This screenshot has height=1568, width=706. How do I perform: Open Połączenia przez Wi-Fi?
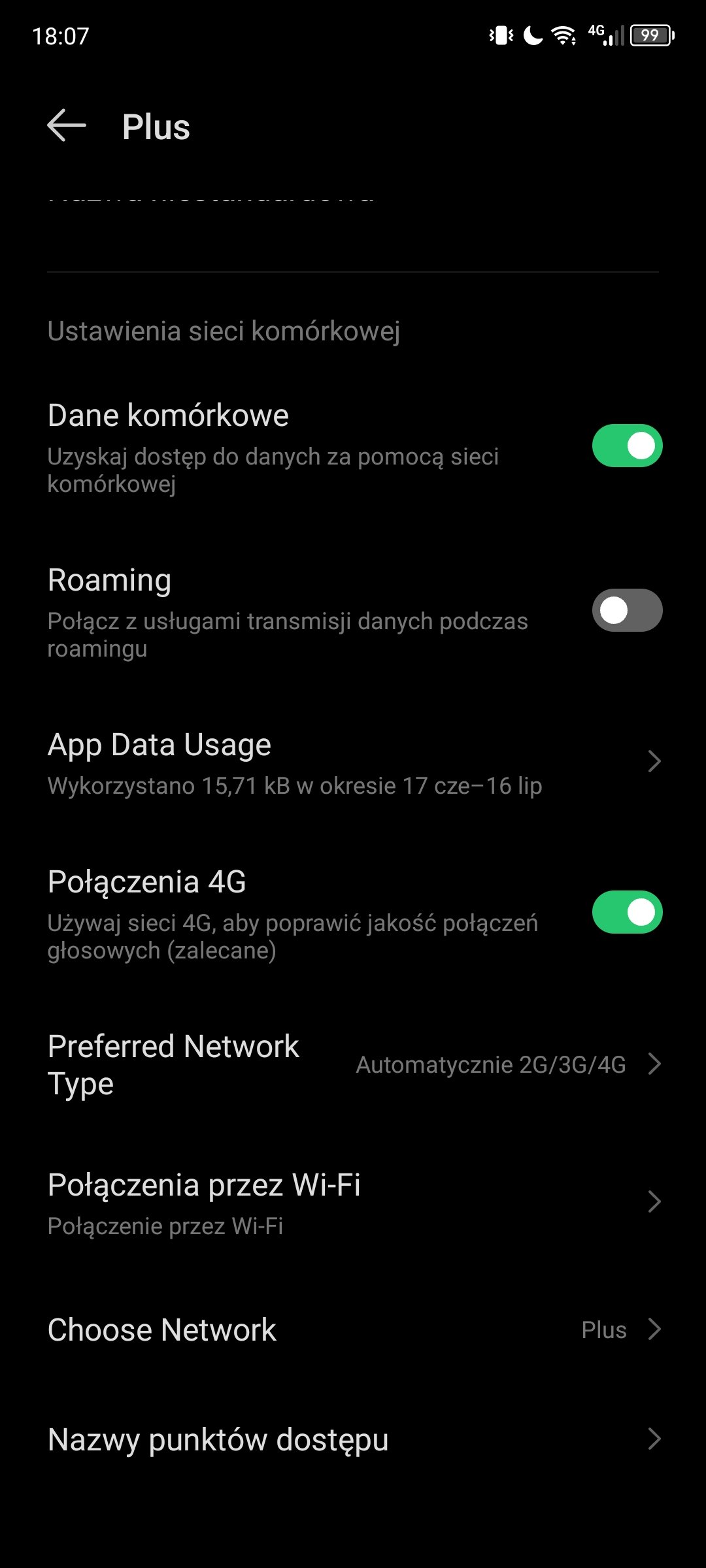353,1202
